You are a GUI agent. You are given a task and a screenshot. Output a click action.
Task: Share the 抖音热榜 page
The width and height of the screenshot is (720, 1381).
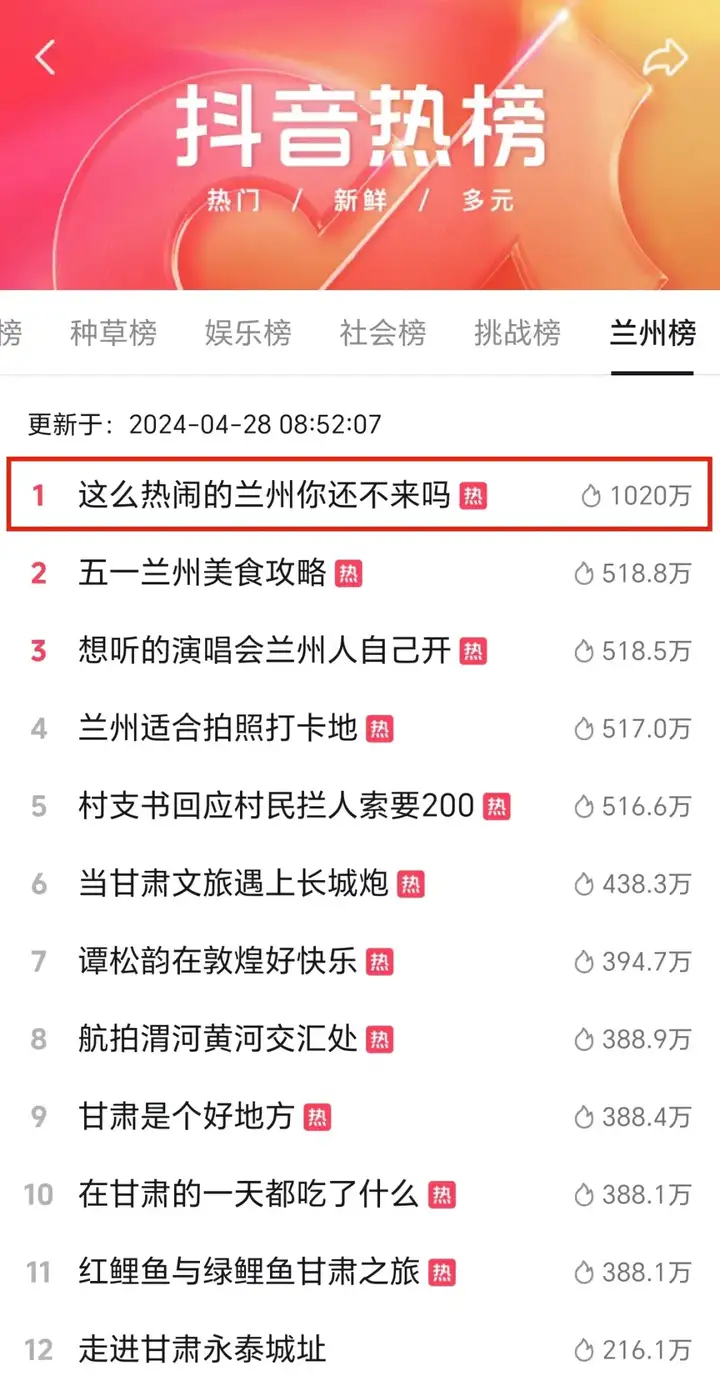point(665,58)
